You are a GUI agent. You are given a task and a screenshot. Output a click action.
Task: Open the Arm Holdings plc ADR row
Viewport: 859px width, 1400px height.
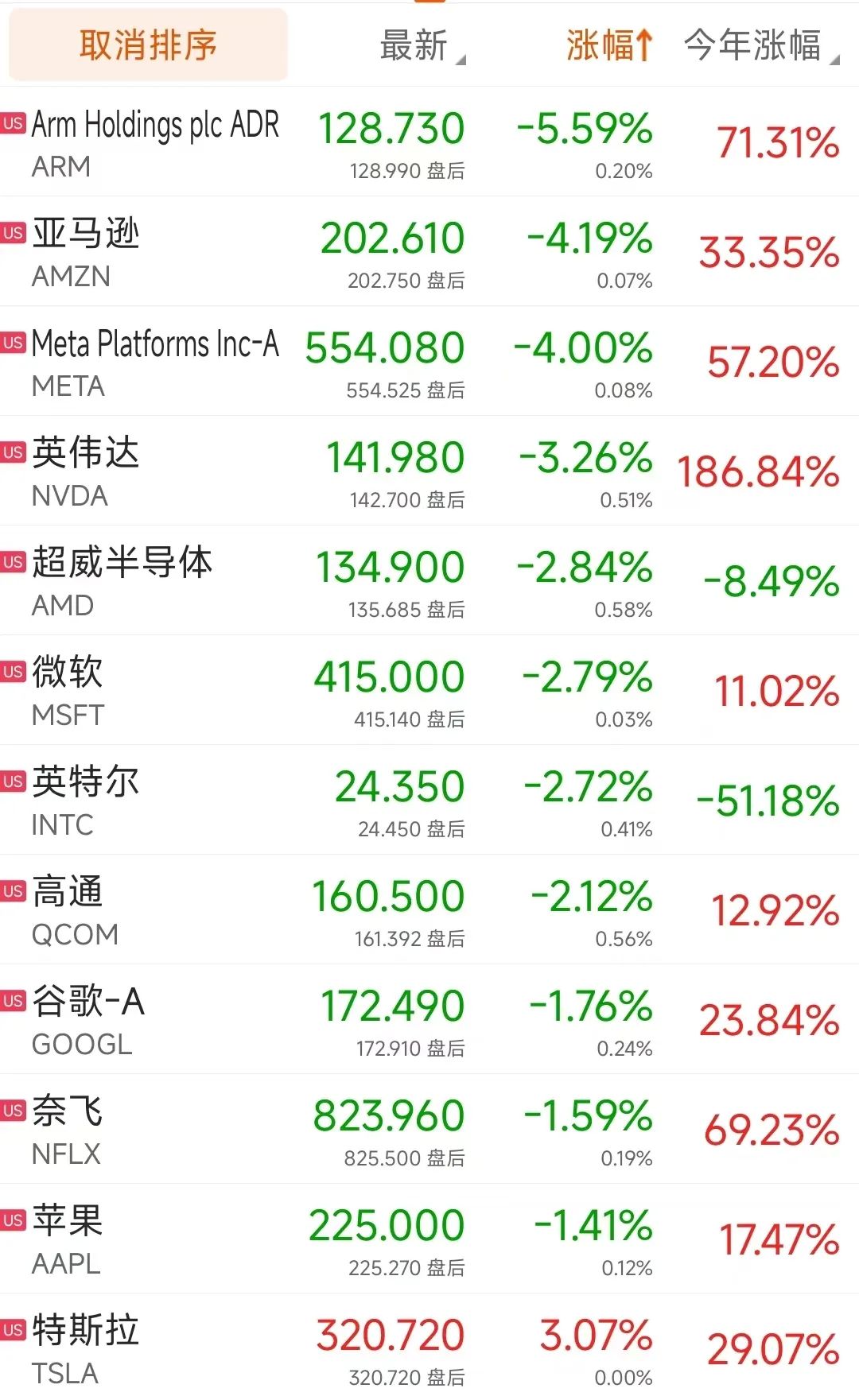[x=429, y=142]
